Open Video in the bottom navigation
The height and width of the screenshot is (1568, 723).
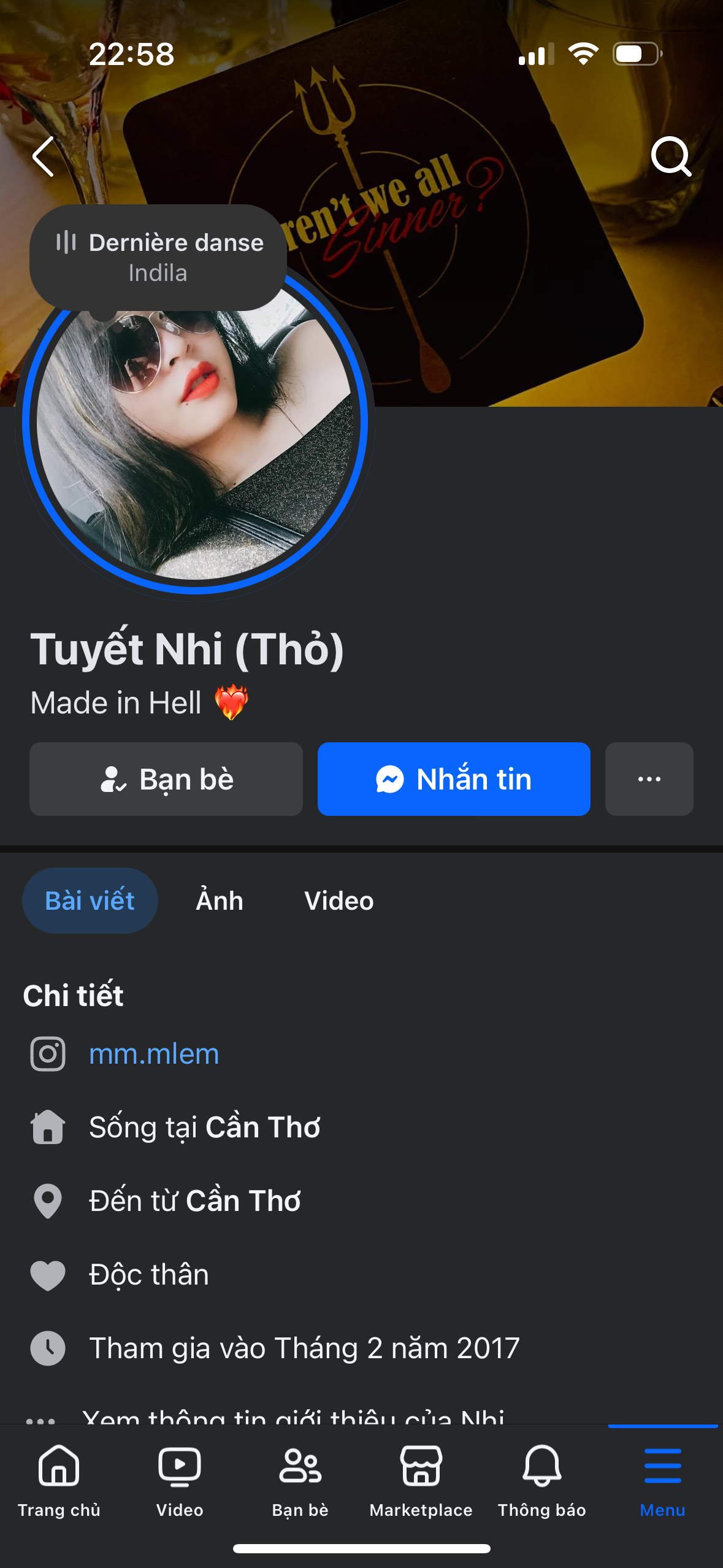[x=180, y=1480]
